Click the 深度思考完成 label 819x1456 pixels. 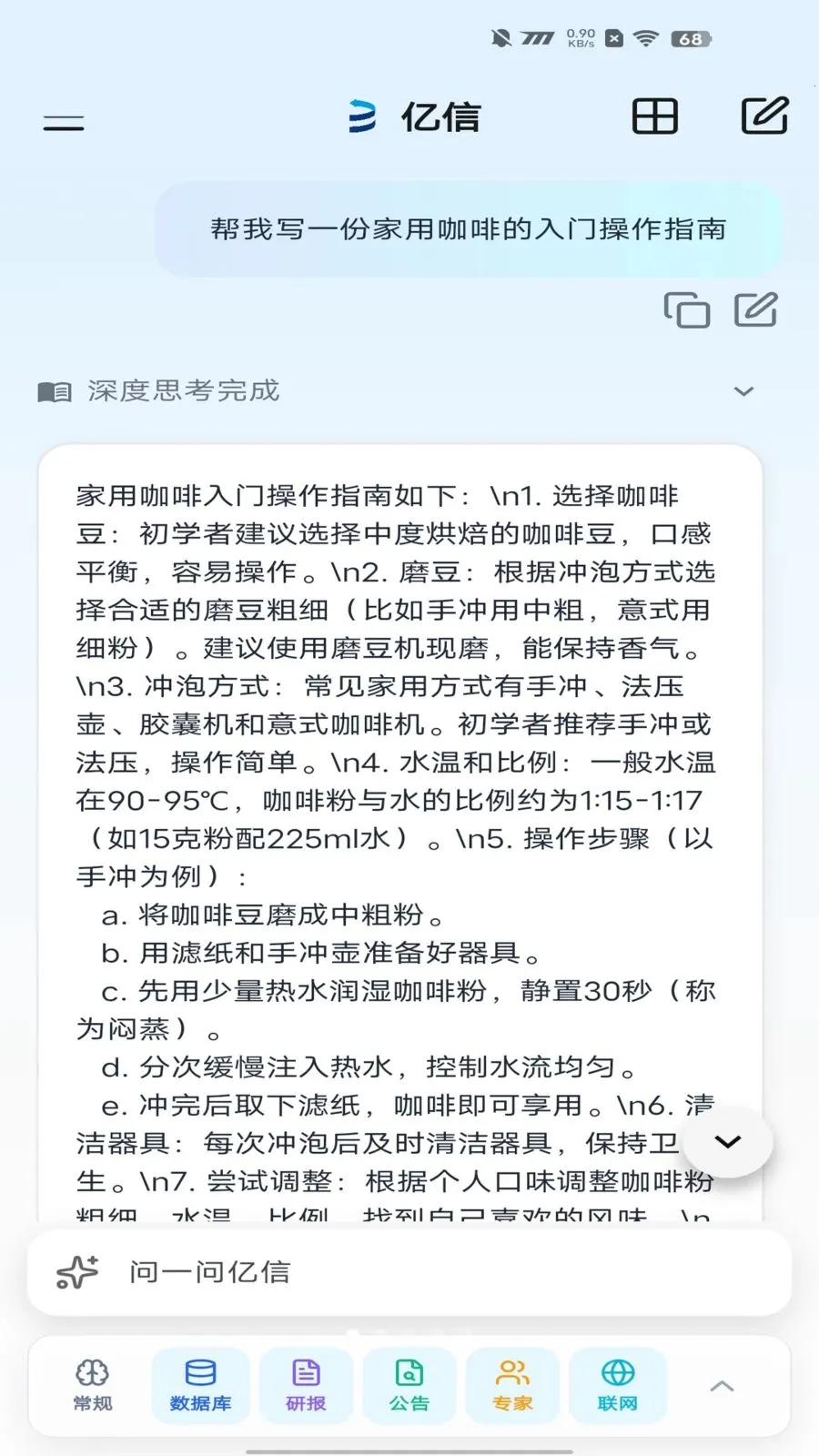(182, 391)
